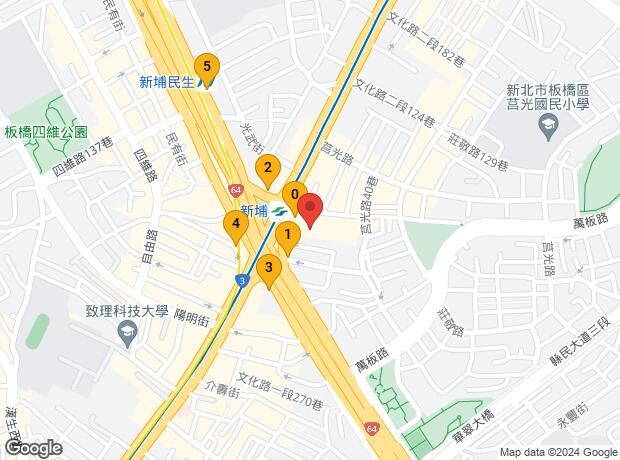Tap the red location pin
The image size is (620, 460).
click(310, 210)
